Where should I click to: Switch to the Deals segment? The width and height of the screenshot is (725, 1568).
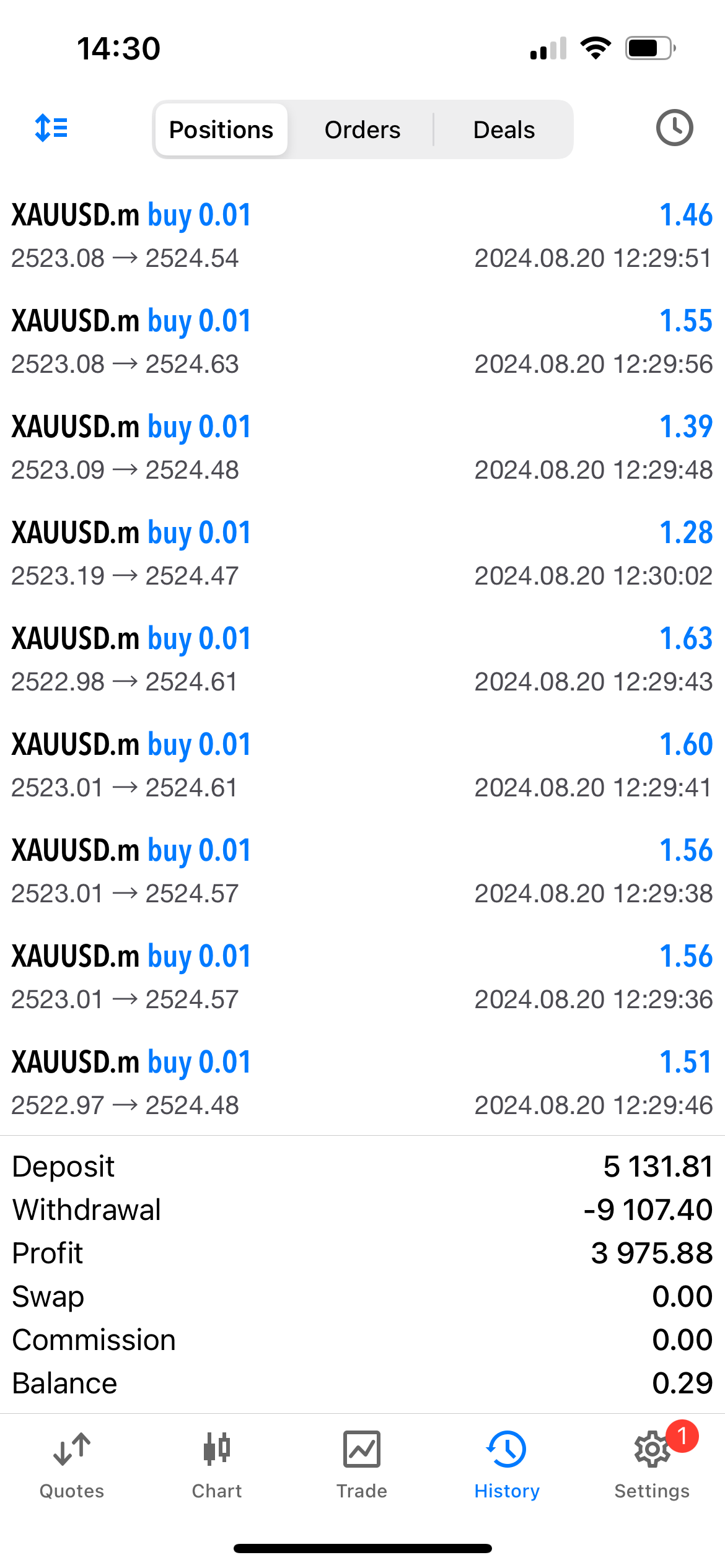[504, 130]
